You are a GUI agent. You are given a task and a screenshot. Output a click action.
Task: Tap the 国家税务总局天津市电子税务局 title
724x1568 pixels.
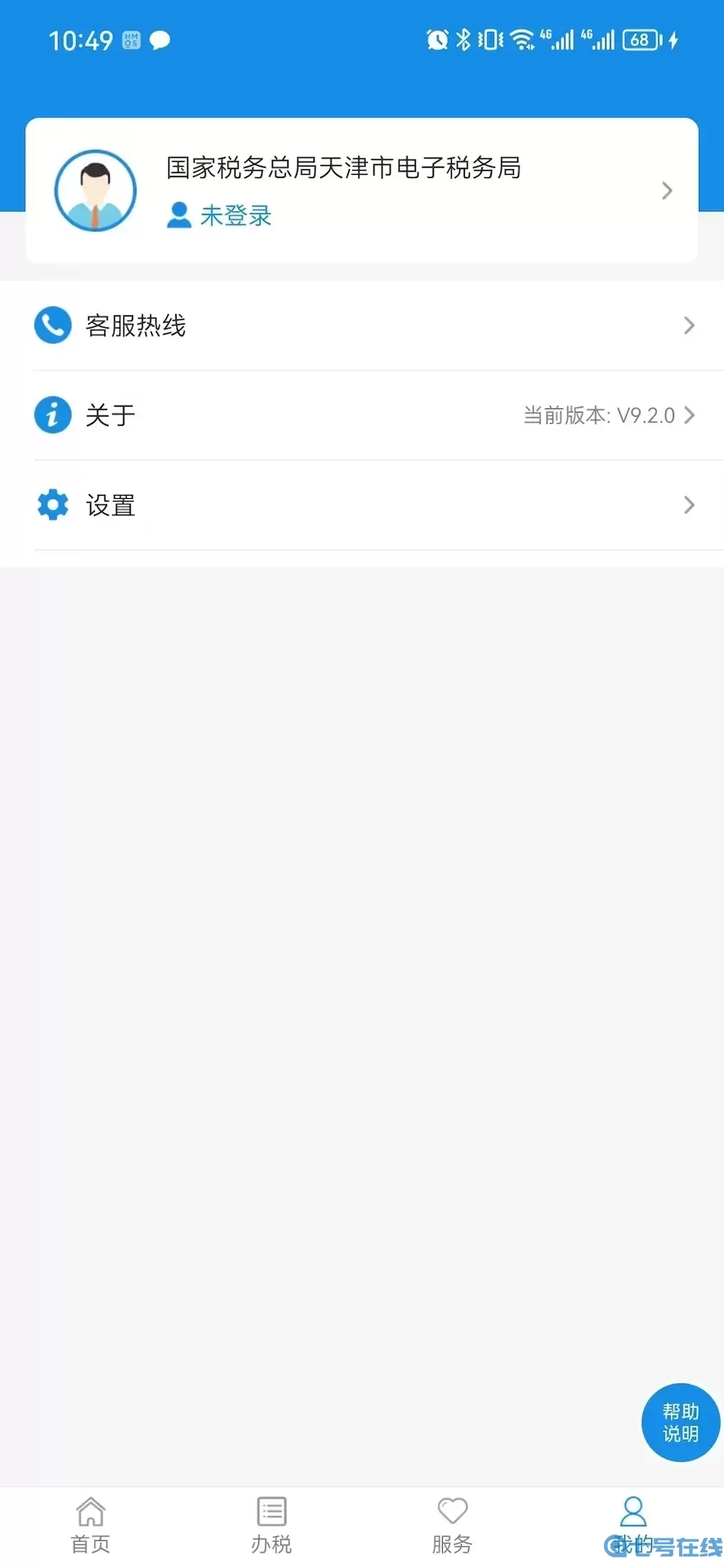point(342,167)
